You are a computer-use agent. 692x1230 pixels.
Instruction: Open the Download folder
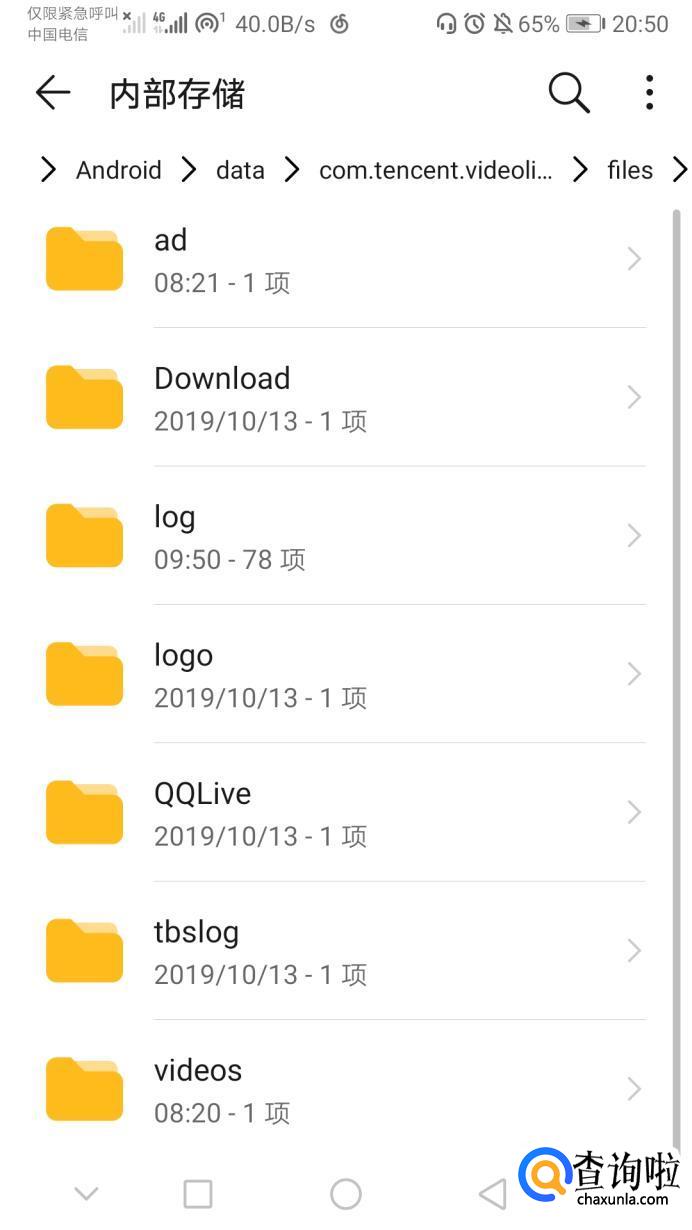[x=340, y=398]
